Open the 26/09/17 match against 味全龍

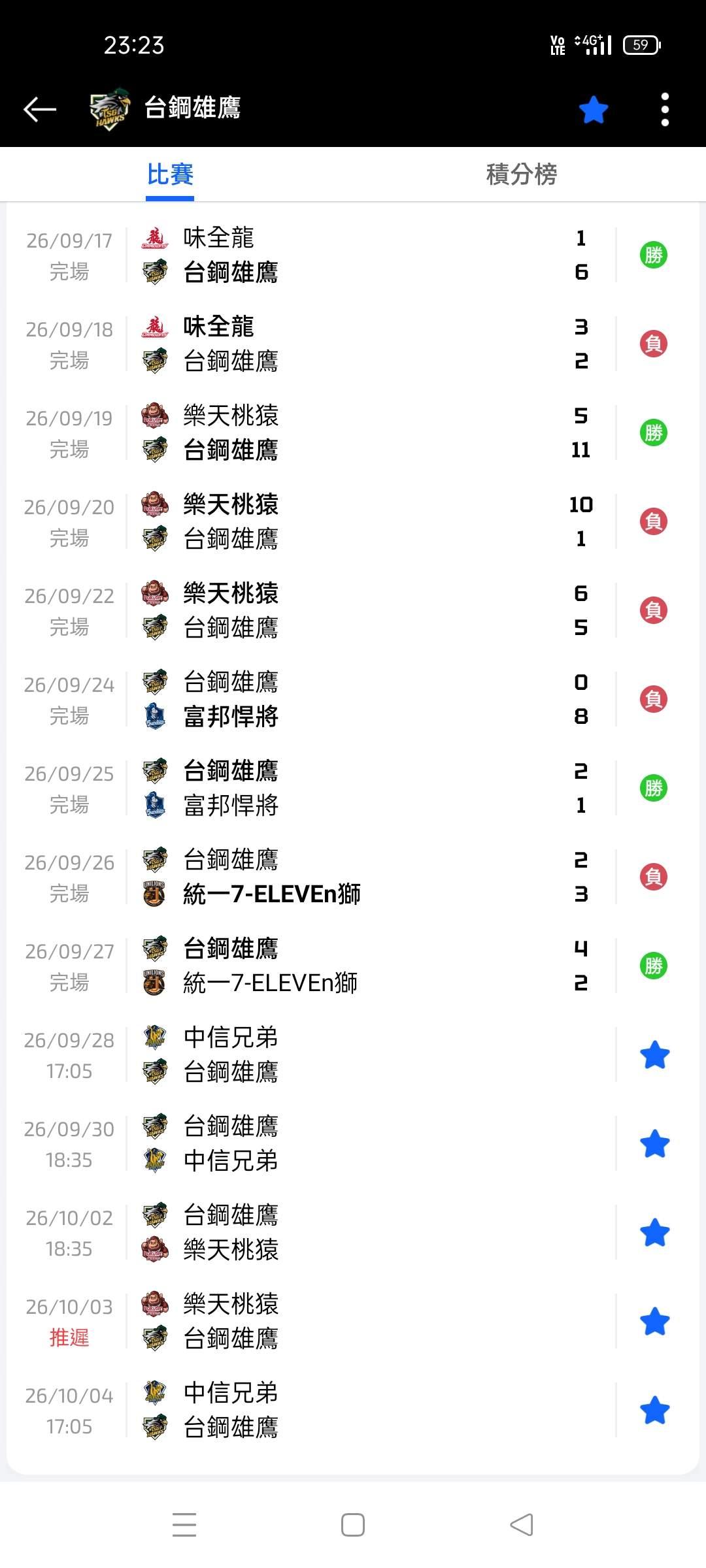pyautogui.click(x=353, y=255)
